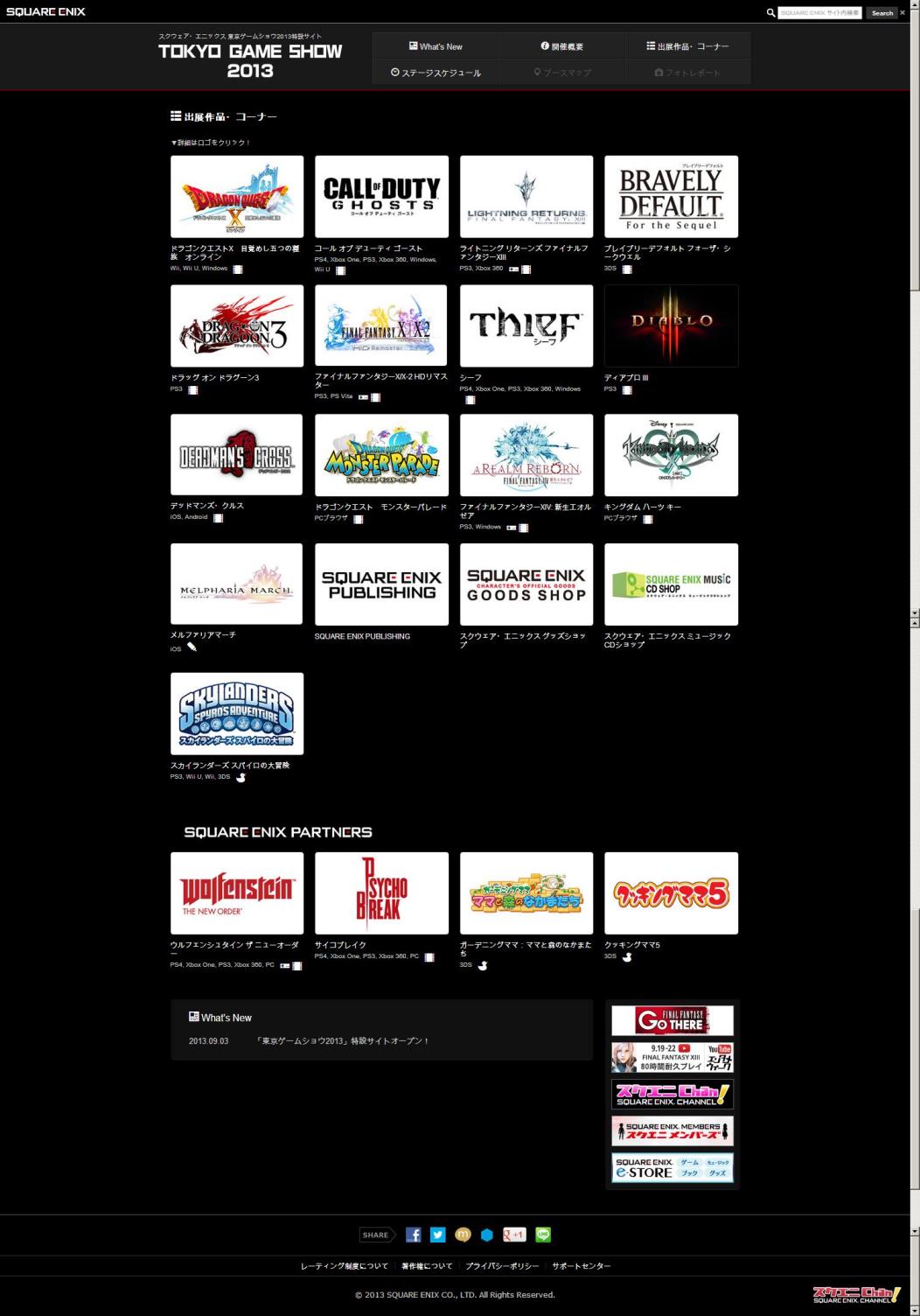Click the Search button
This screenshot has width=920, height=1316.
882,12
